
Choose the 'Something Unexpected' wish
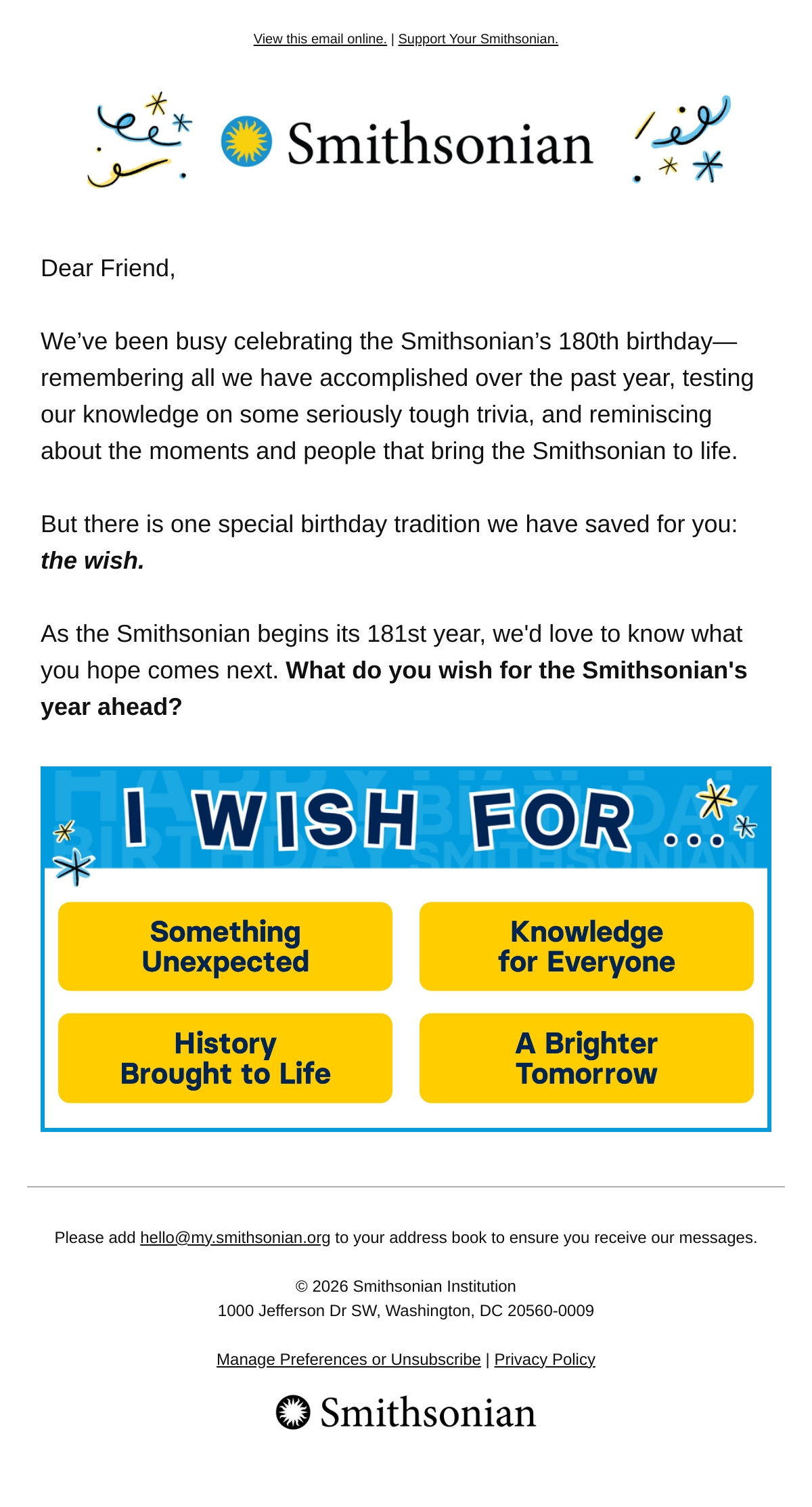[x=225, y=946]
